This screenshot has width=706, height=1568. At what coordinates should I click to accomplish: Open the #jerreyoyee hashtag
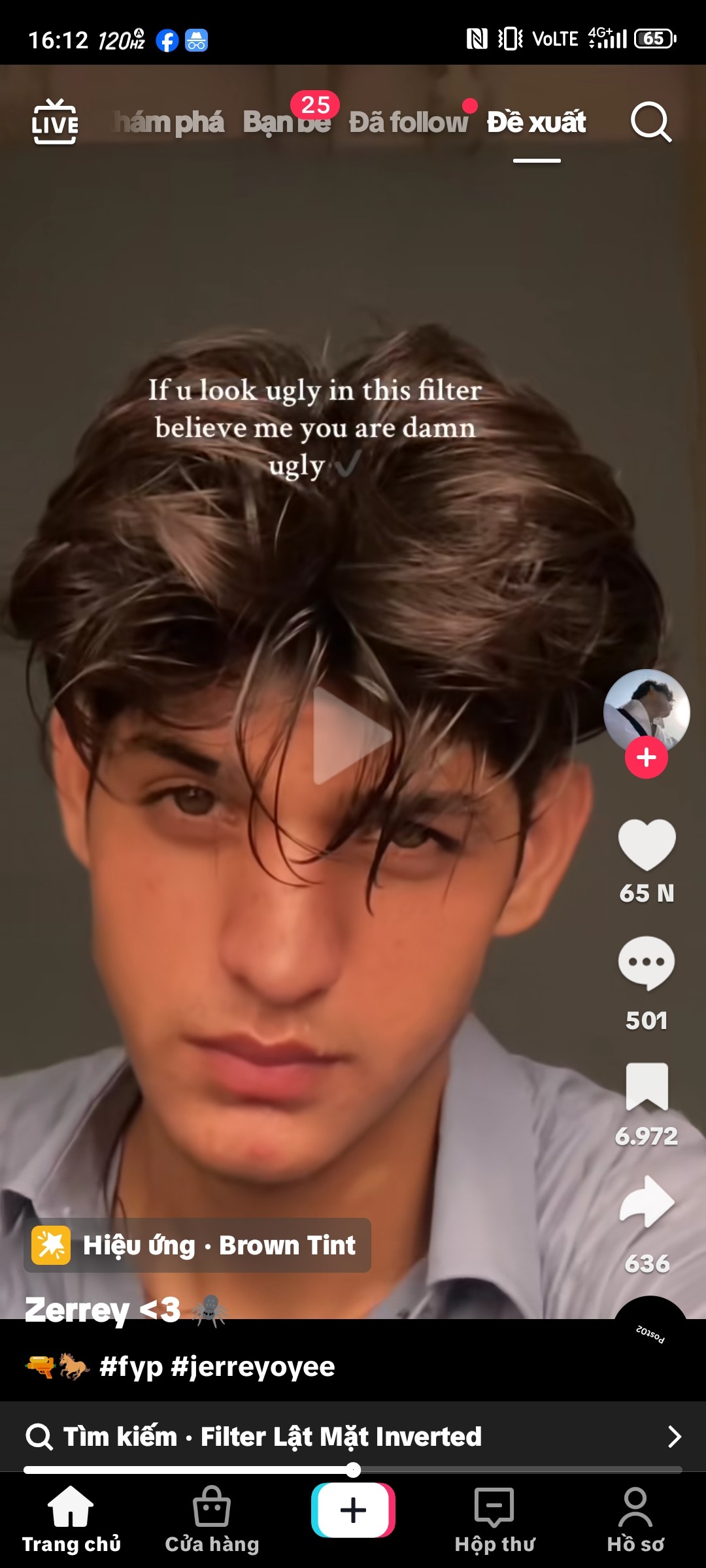(252, 1367)
